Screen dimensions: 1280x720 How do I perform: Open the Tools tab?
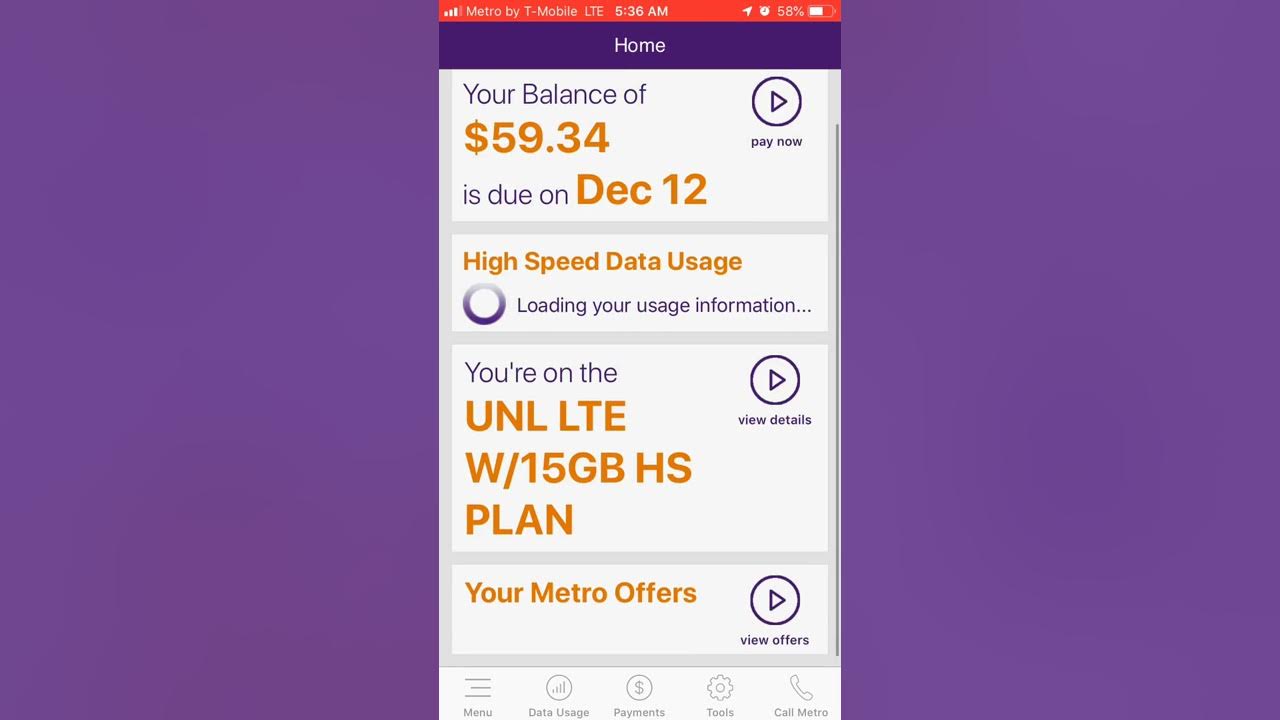pos(720,696)
